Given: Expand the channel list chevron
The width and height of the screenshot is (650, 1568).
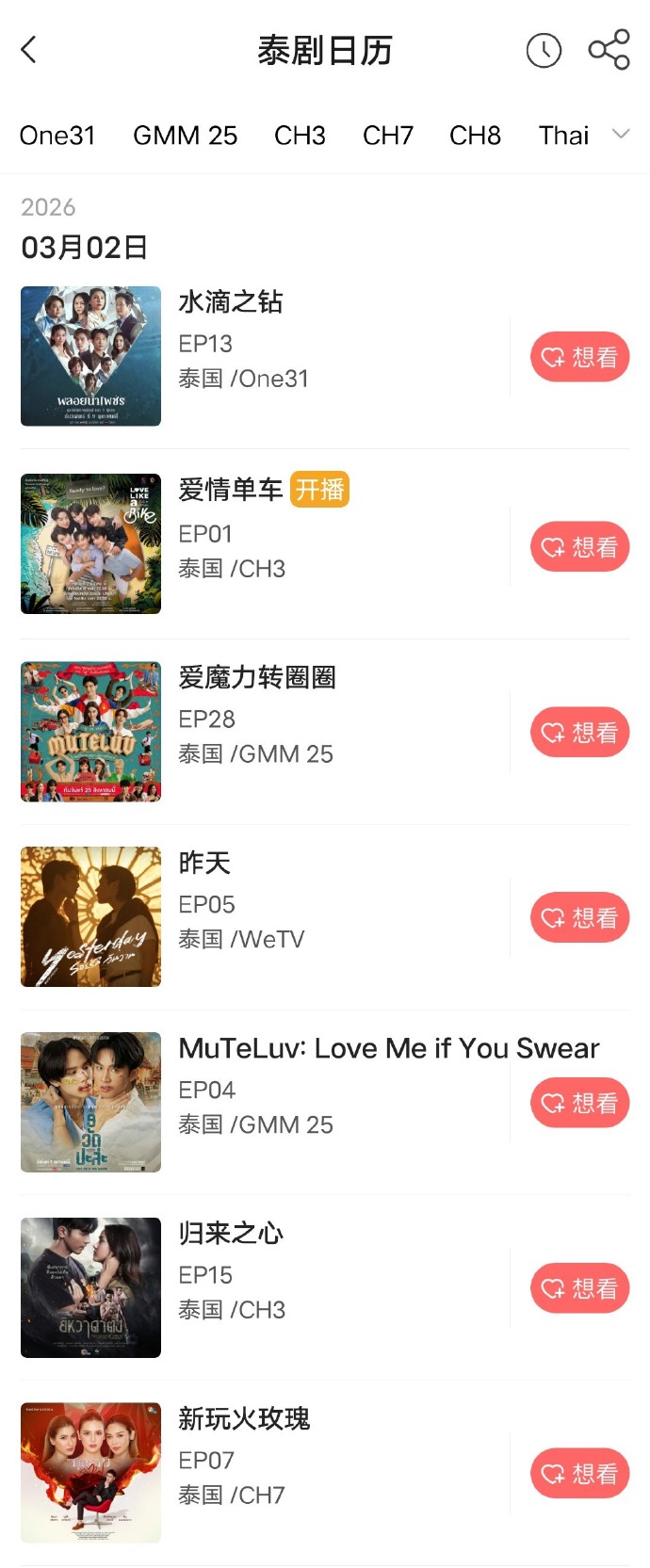Looking at the screenshot, I should point(620,135).
